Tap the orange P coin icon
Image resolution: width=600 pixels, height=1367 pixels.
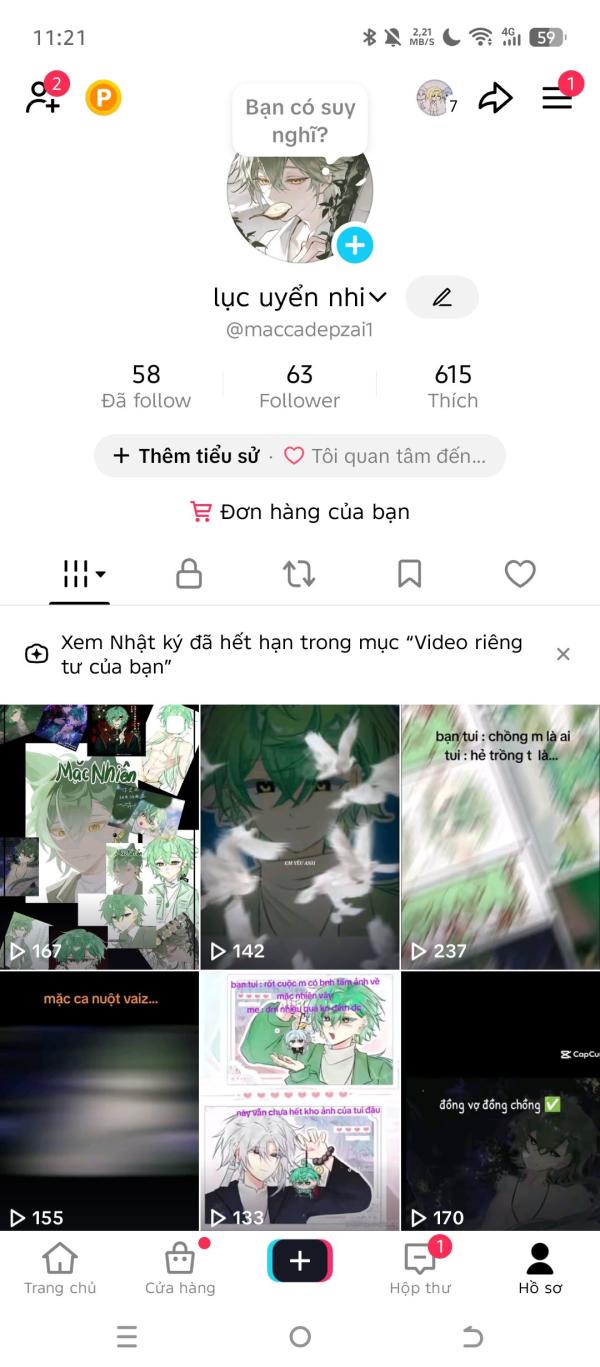tap(103, 98)
